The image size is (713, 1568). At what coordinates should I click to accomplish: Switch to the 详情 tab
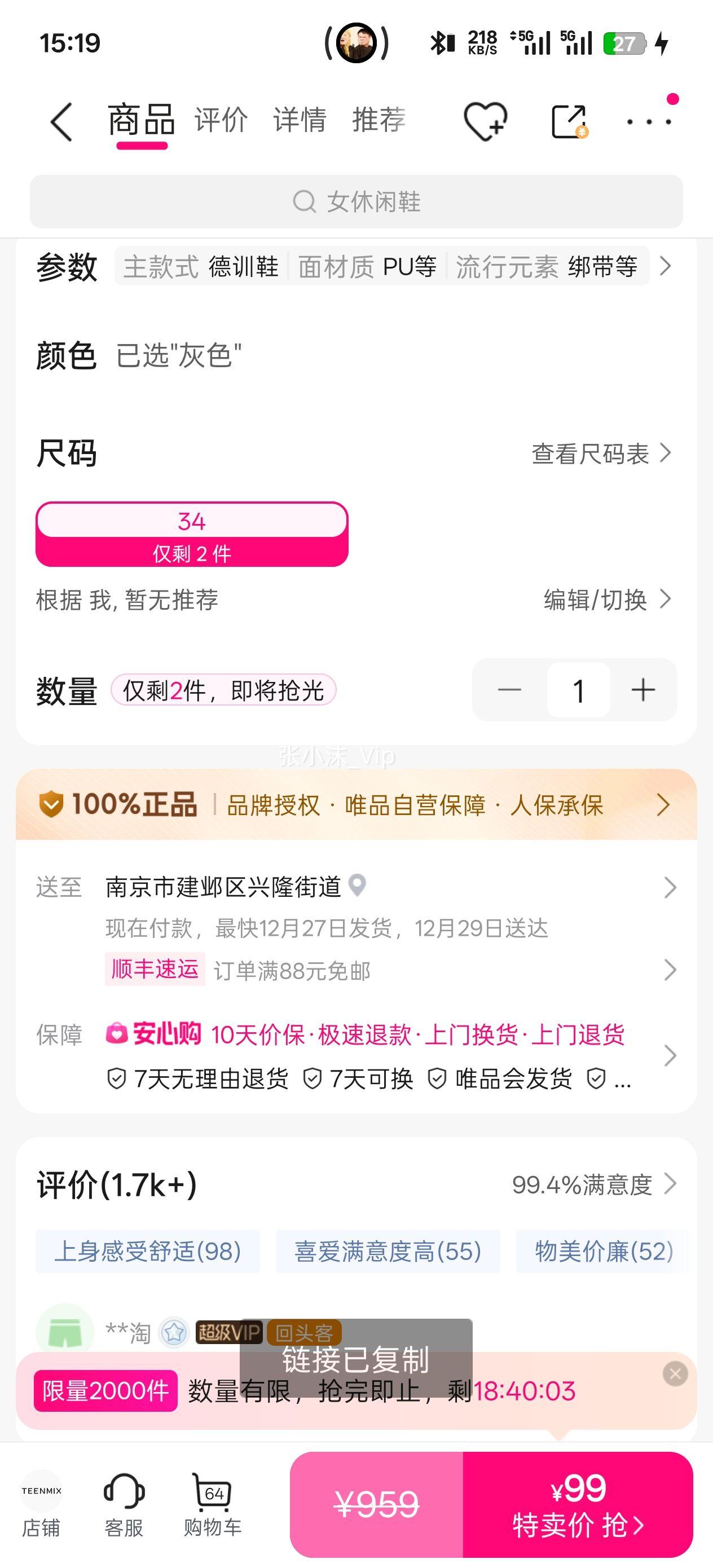tap(301, 120)
